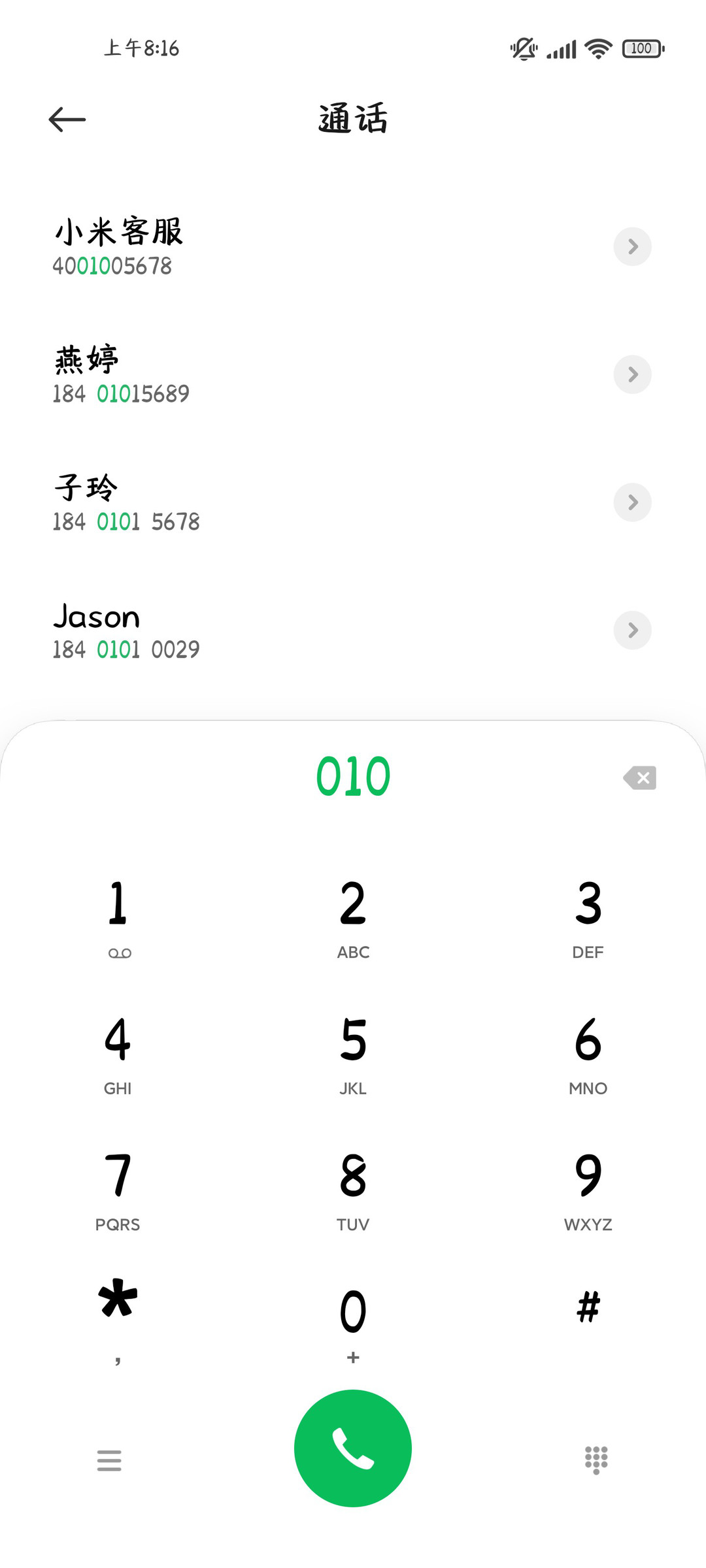Go back using the top-left arrow
The height and width of the screenshot is (1568, 706).
pyautogui.click(x=67, y=120)
